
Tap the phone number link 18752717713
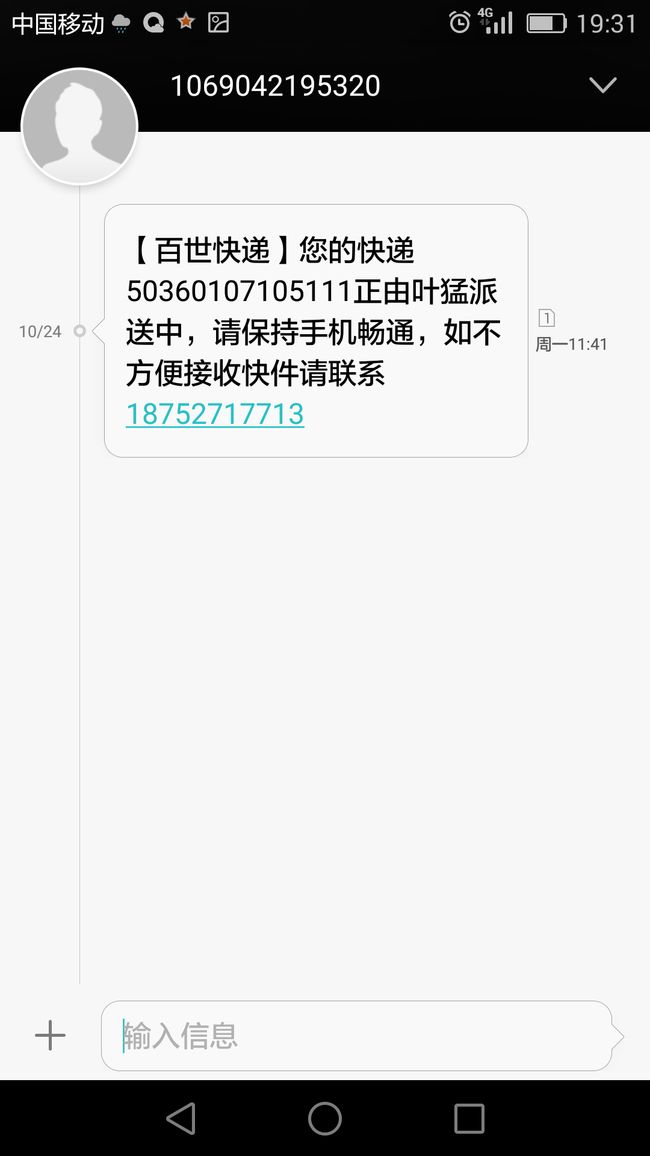coord(214,414)
